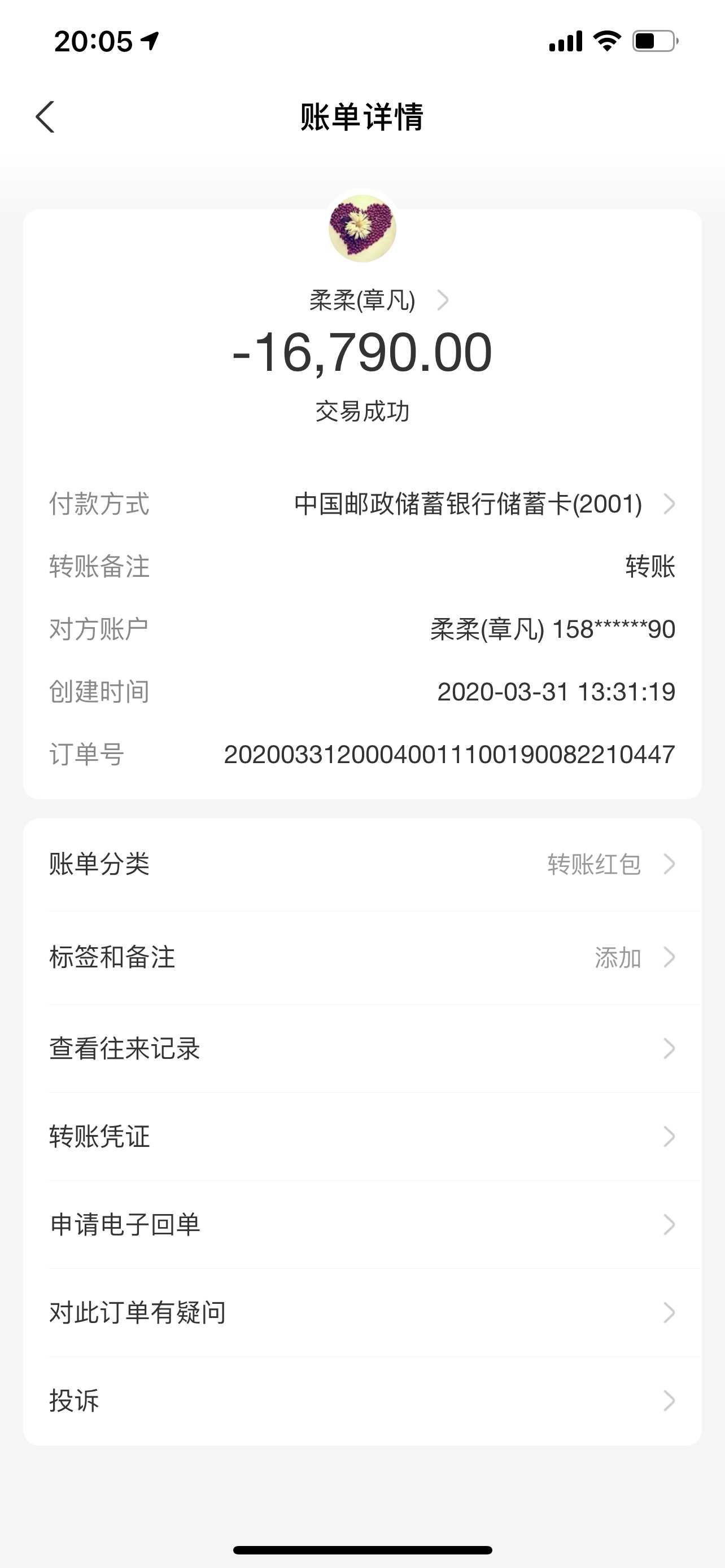Open 查看往来记录
The height and width of the screenshot is (1568, 725).
click(362, 1049)
